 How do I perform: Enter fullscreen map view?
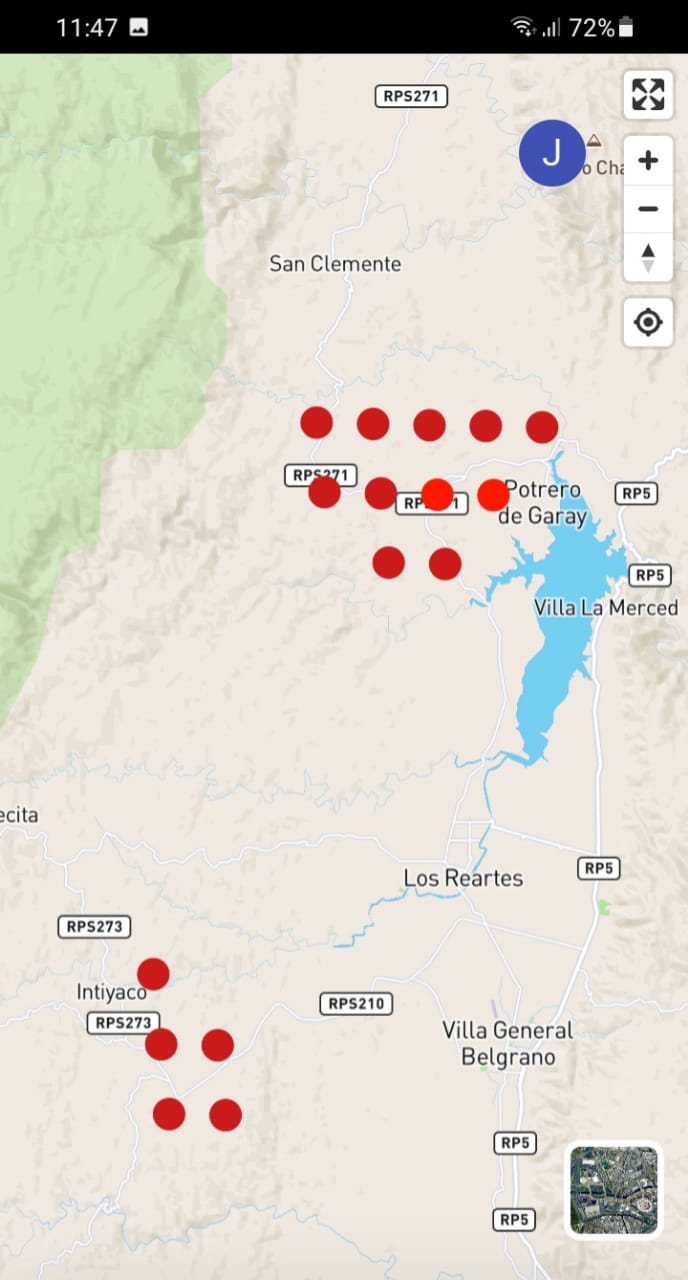(648, 95)
